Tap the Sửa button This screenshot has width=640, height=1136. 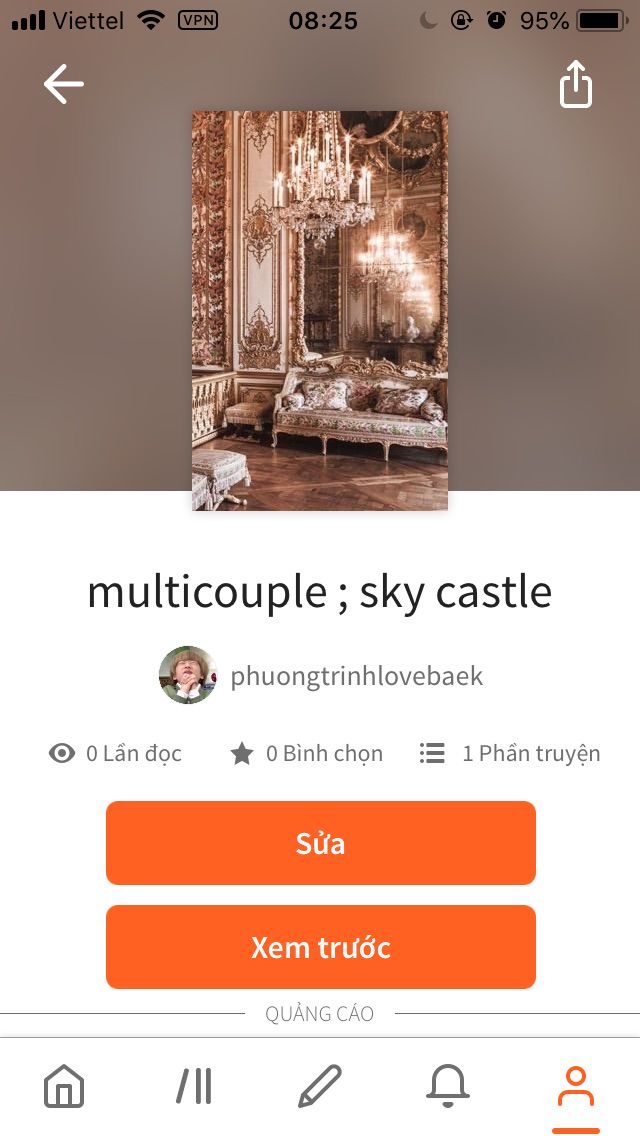[320, 843]
